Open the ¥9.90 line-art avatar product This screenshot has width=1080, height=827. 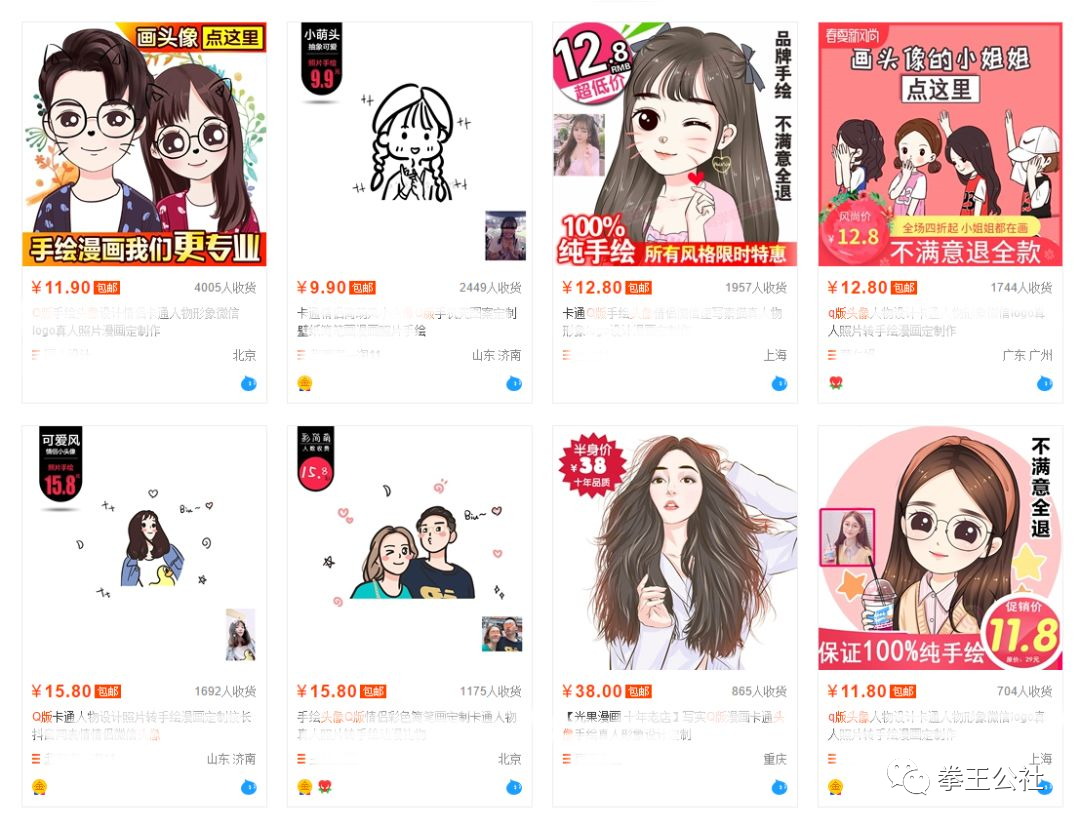409,144
